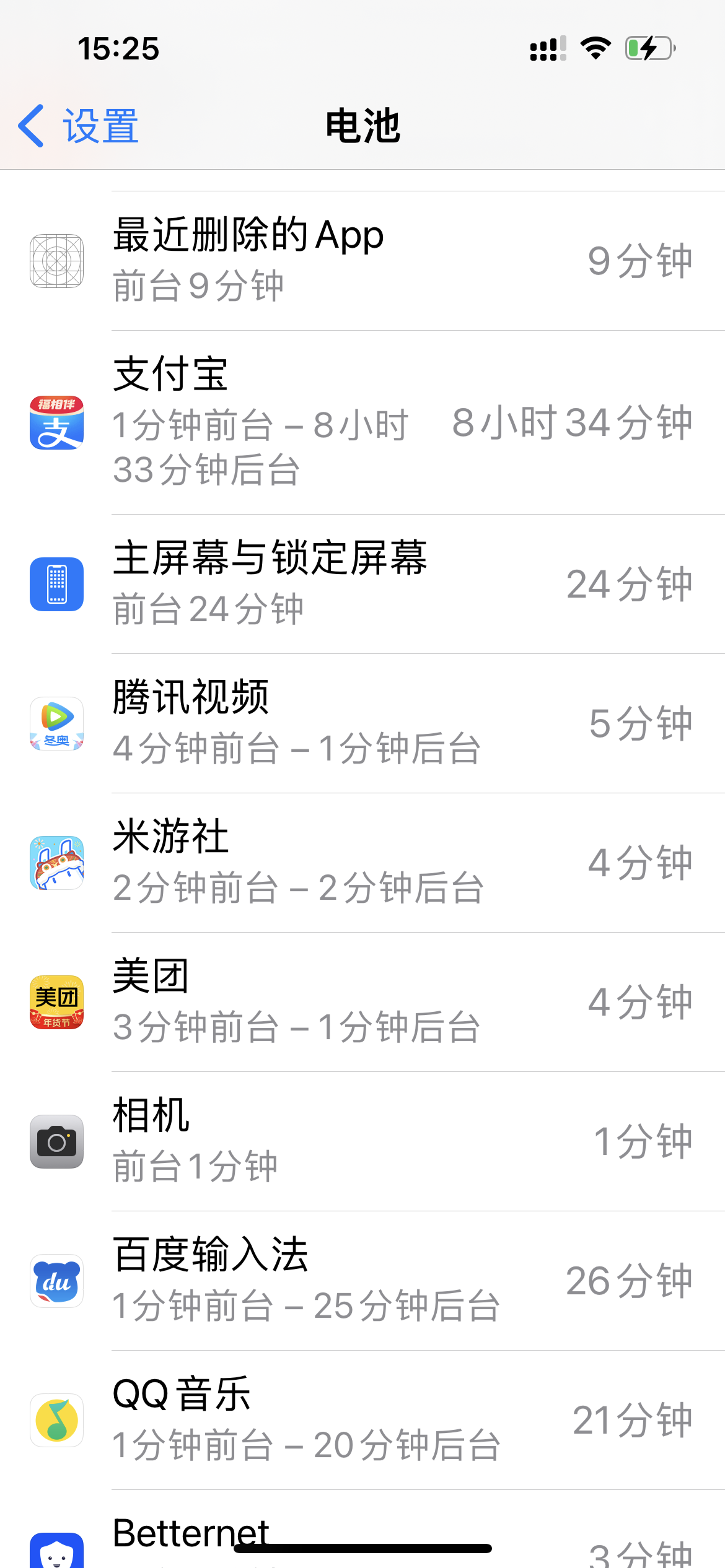Select the 百度输入法 row
The width and height of the screenshot is (725, 1568).
pos(362,1281)
